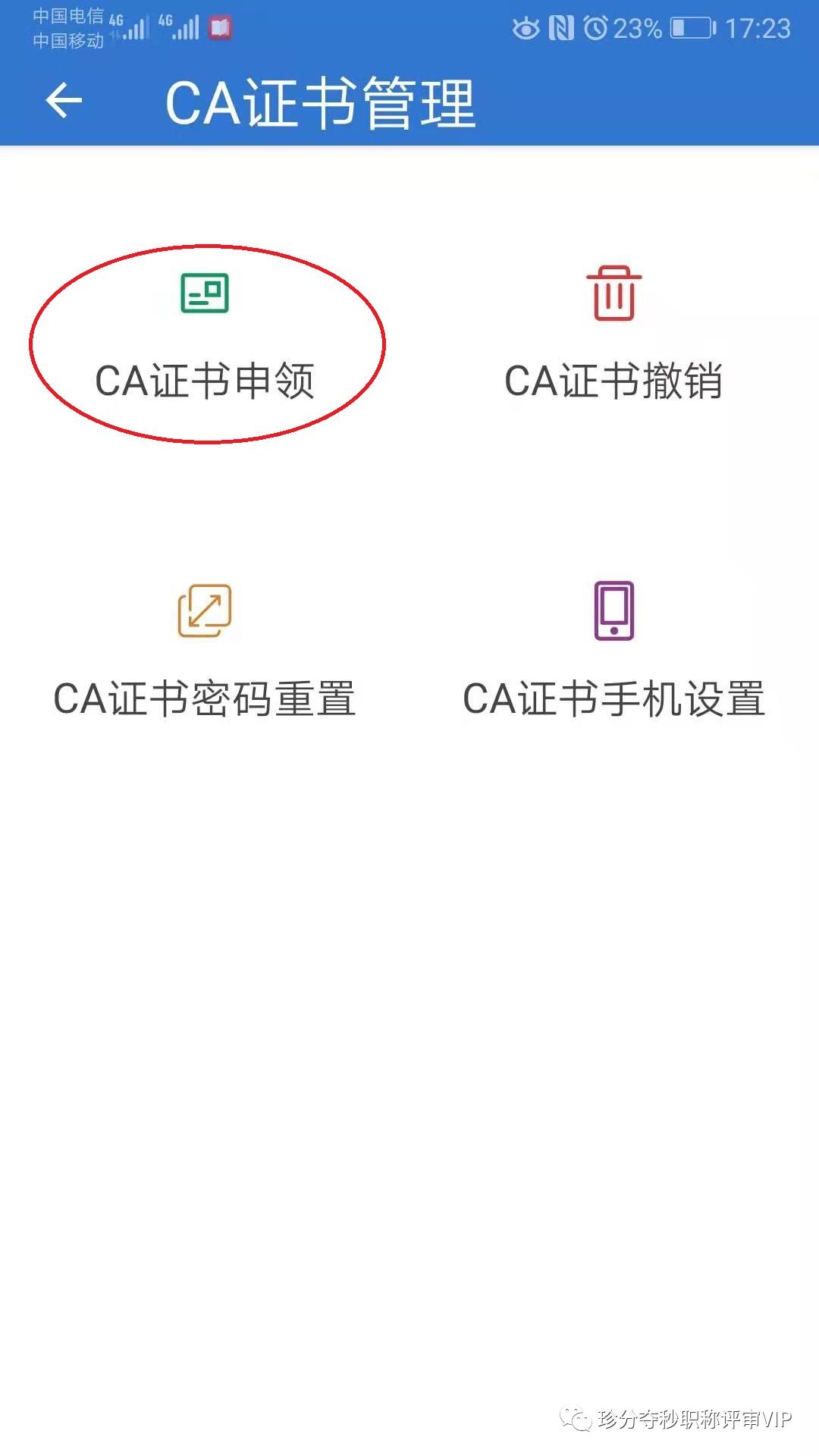Open CA证书密码重置 via its text
The height and width of the screenshot is (1456, 819).
pos(205,698)
